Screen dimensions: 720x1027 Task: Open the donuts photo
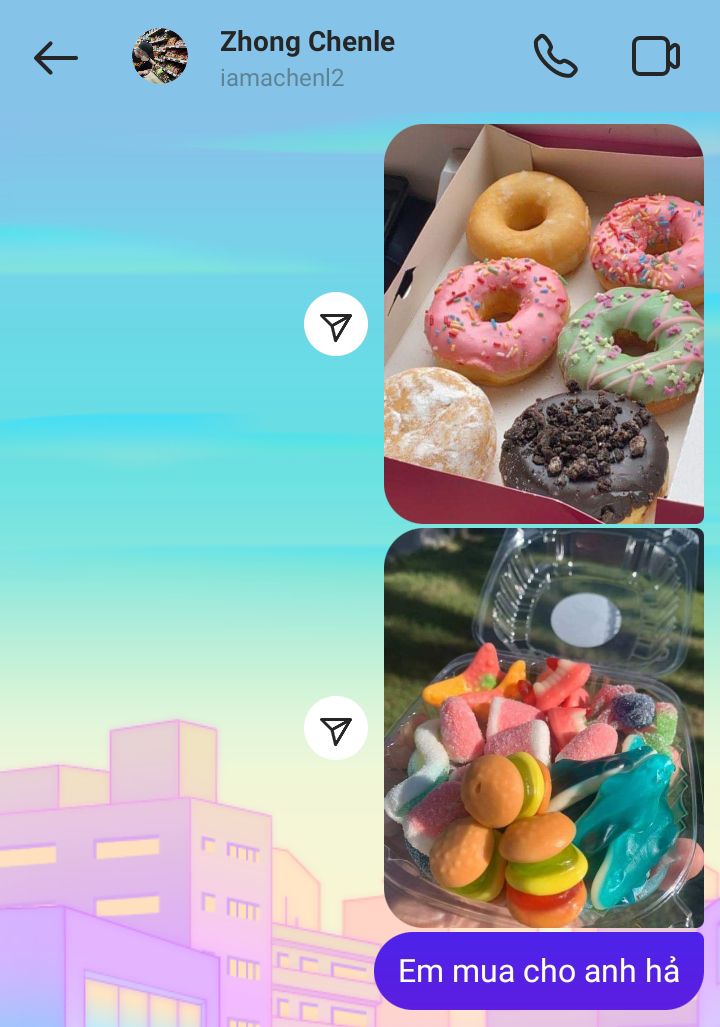543,323
